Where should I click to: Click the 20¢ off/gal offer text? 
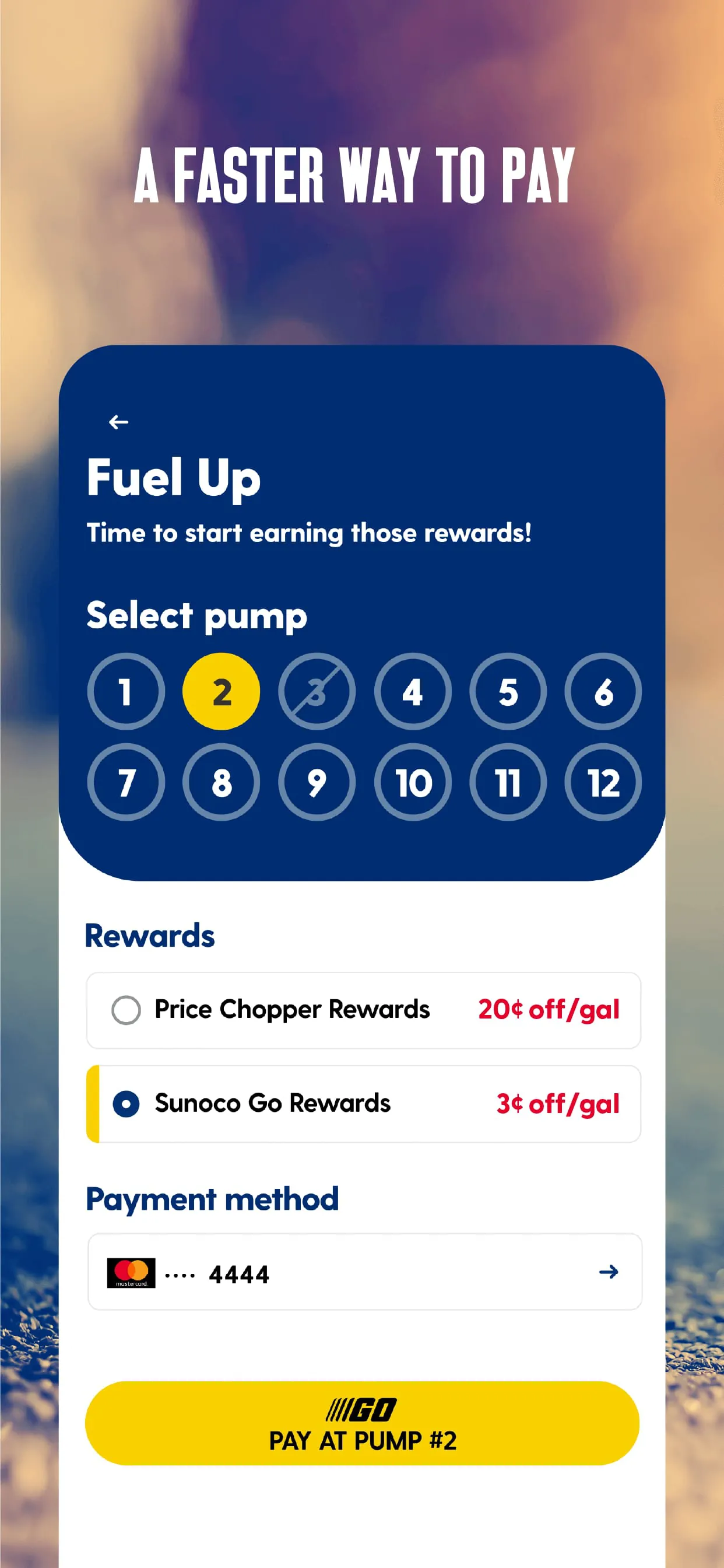coord(547,1009)
